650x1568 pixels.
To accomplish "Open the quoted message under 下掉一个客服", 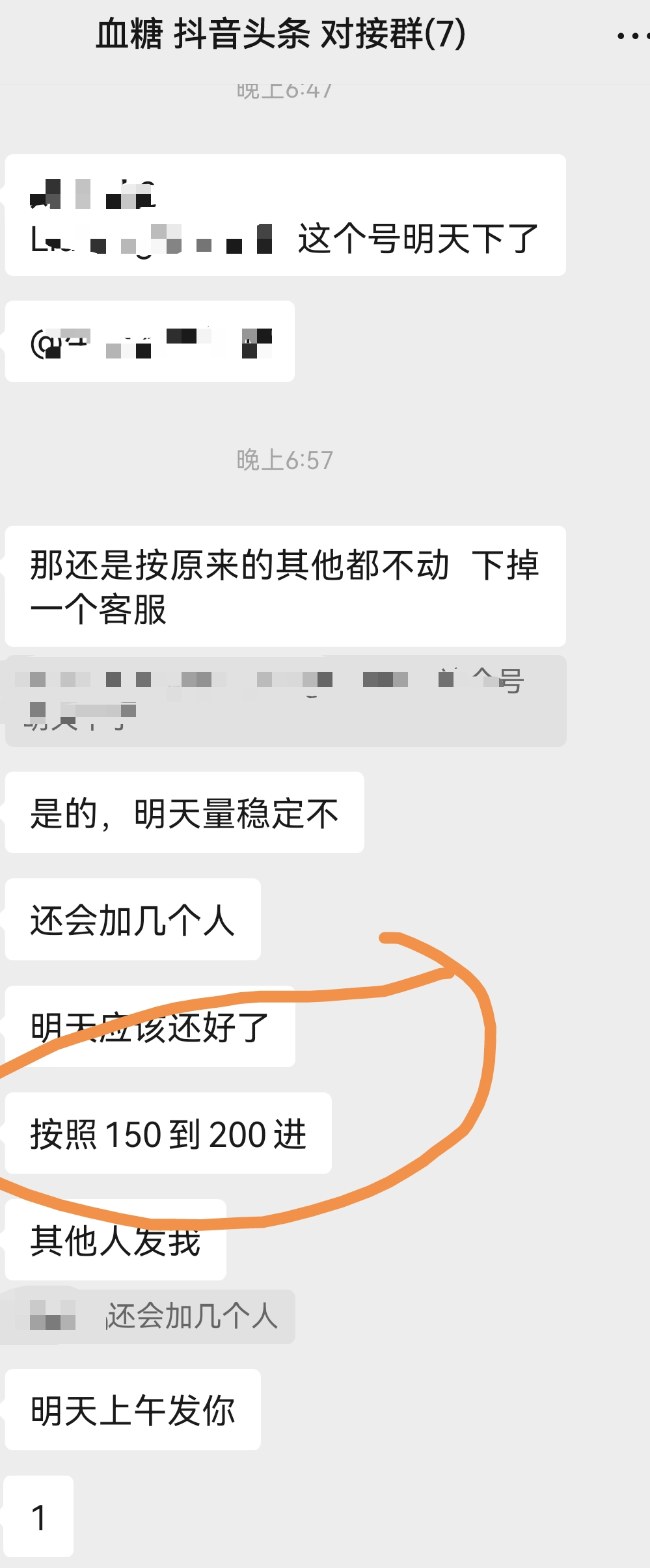I will [285, 701].
